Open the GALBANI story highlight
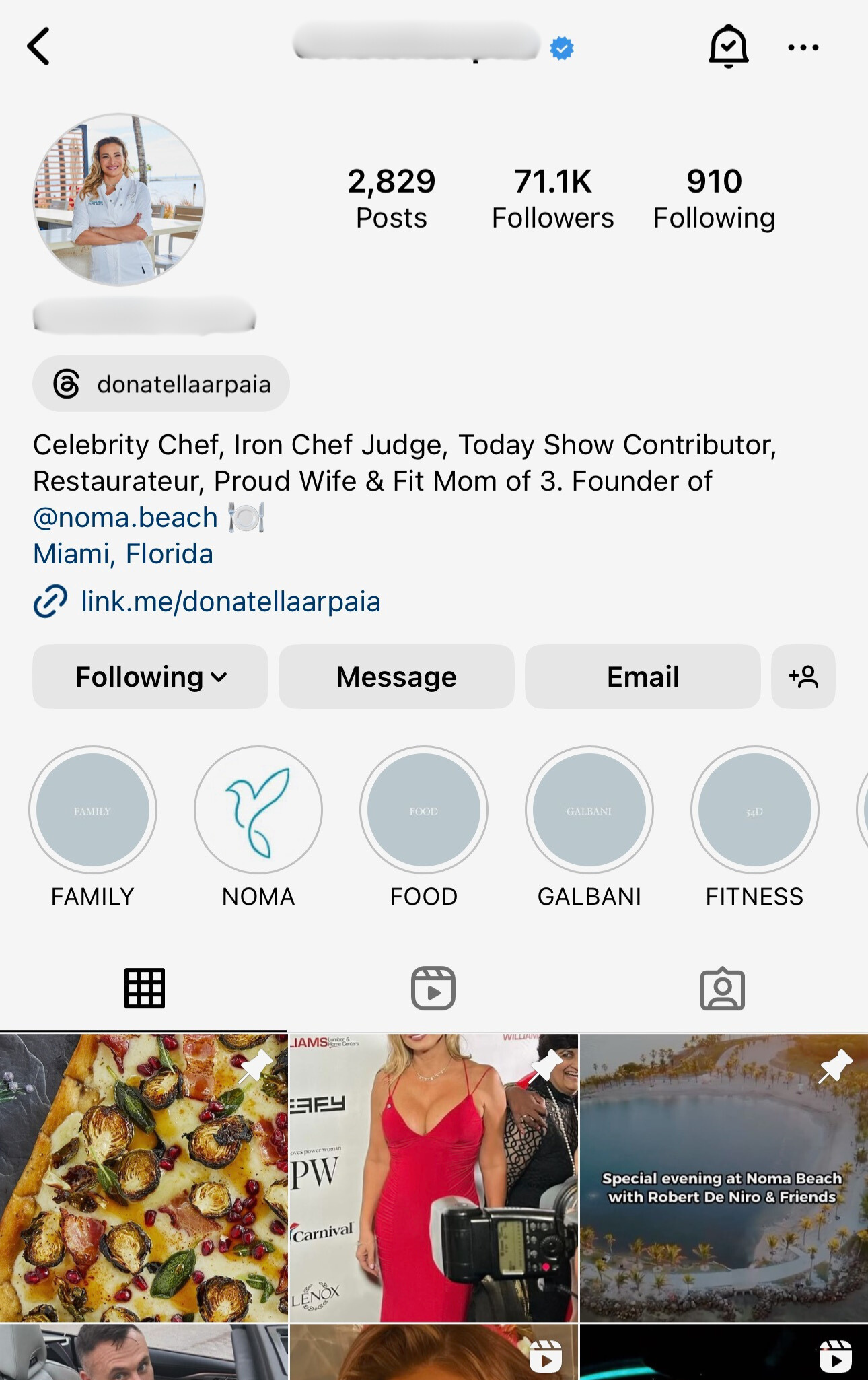The height and width of the screenshot is (1380, 868). click(x=589, y=810)
